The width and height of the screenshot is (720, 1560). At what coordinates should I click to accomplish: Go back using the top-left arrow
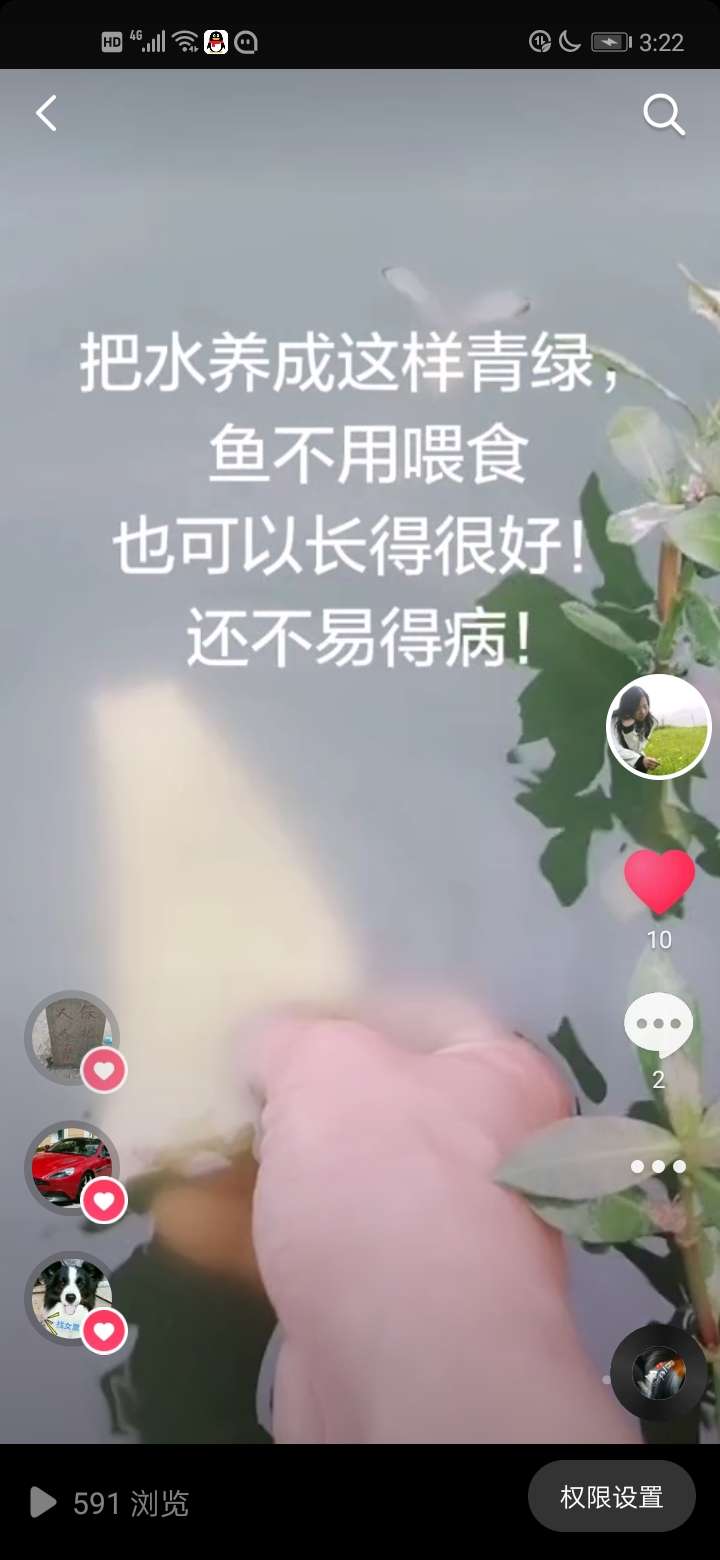click(x=46, y=114)
